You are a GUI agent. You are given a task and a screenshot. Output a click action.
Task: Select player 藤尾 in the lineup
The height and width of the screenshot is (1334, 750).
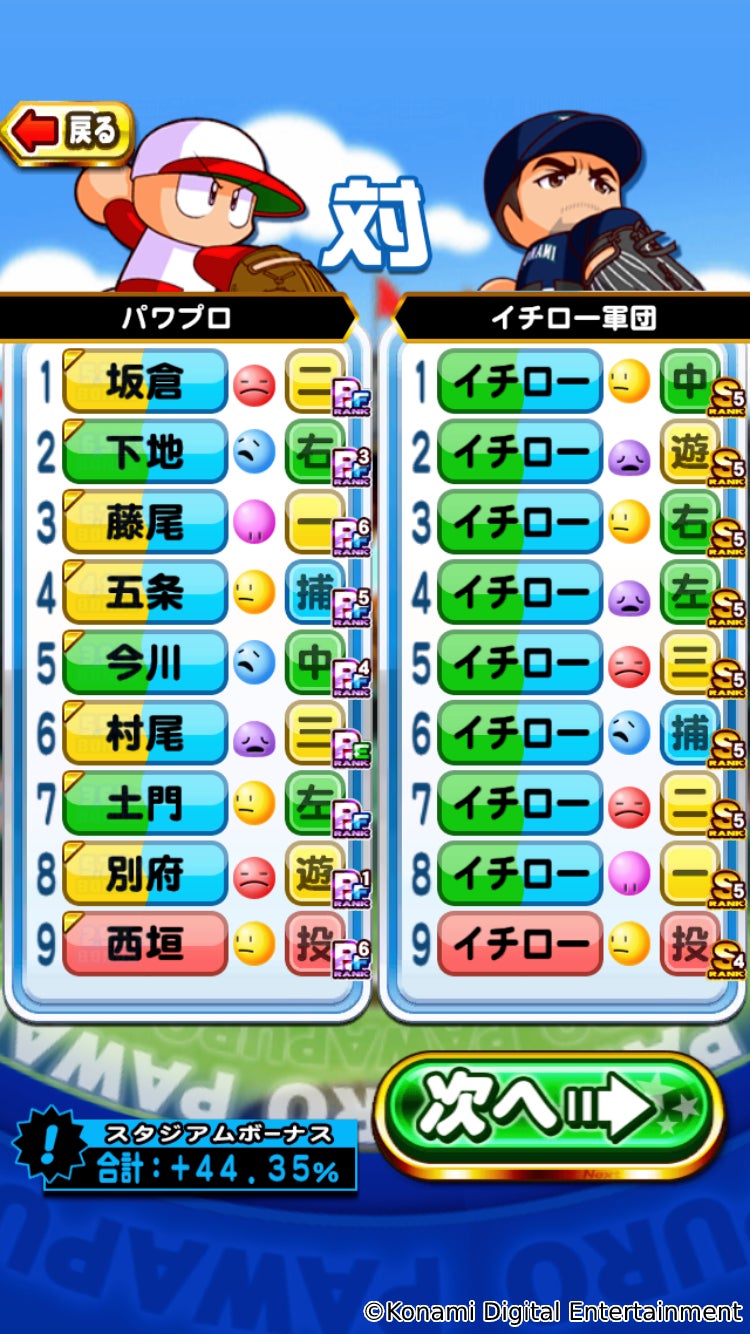[146, 523]
